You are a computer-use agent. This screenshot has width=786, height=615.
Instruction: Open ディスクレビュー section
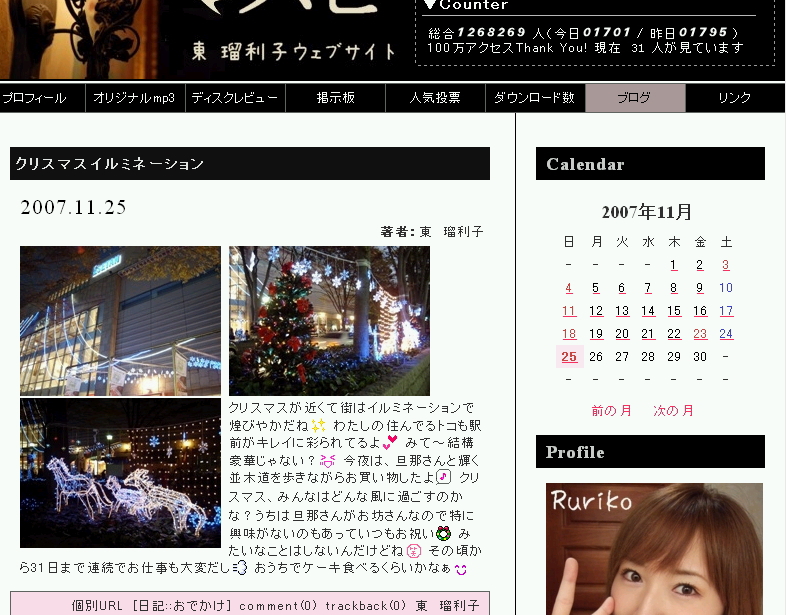(x=234, y=98)
